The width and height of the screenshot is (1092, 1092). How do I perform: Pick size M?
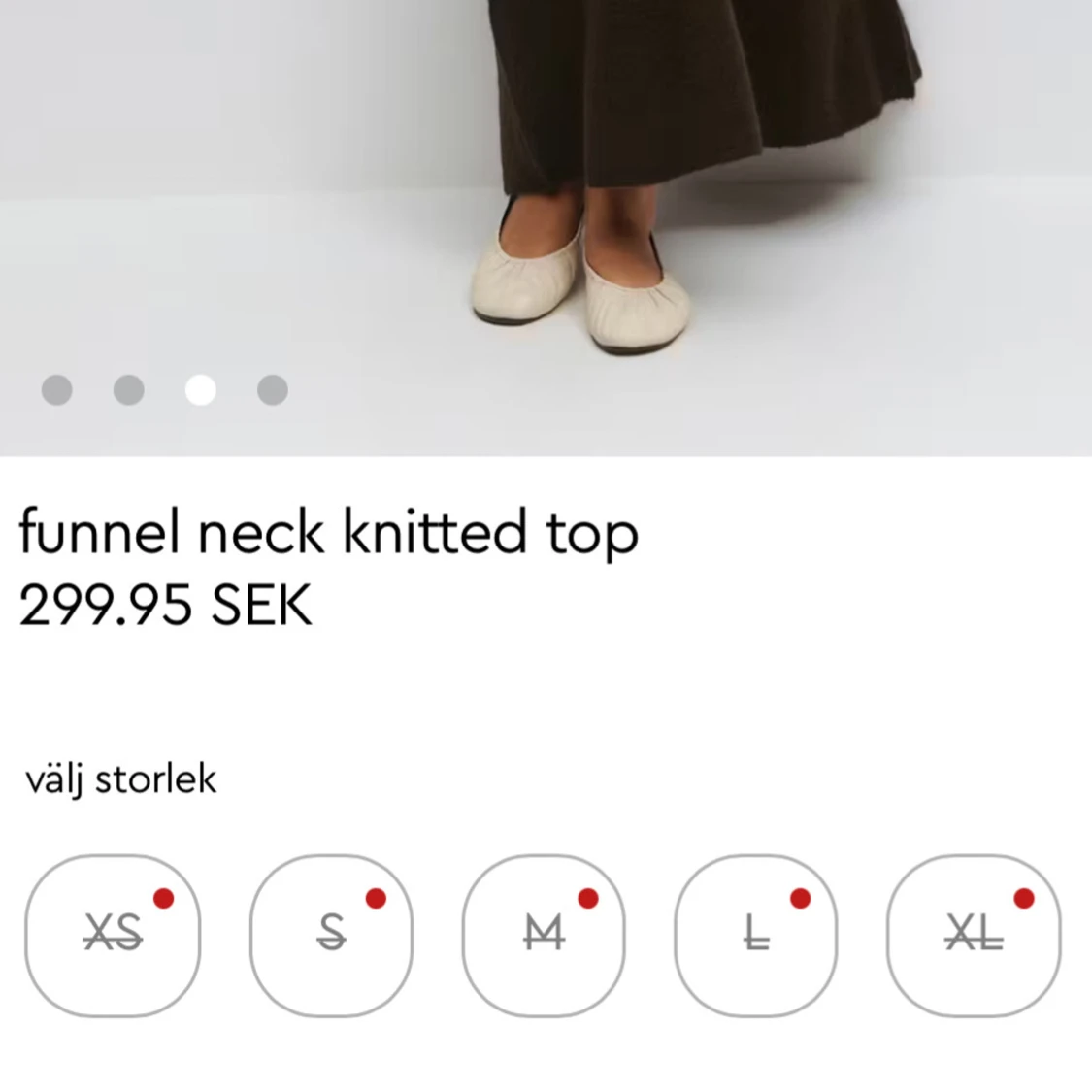544,936
